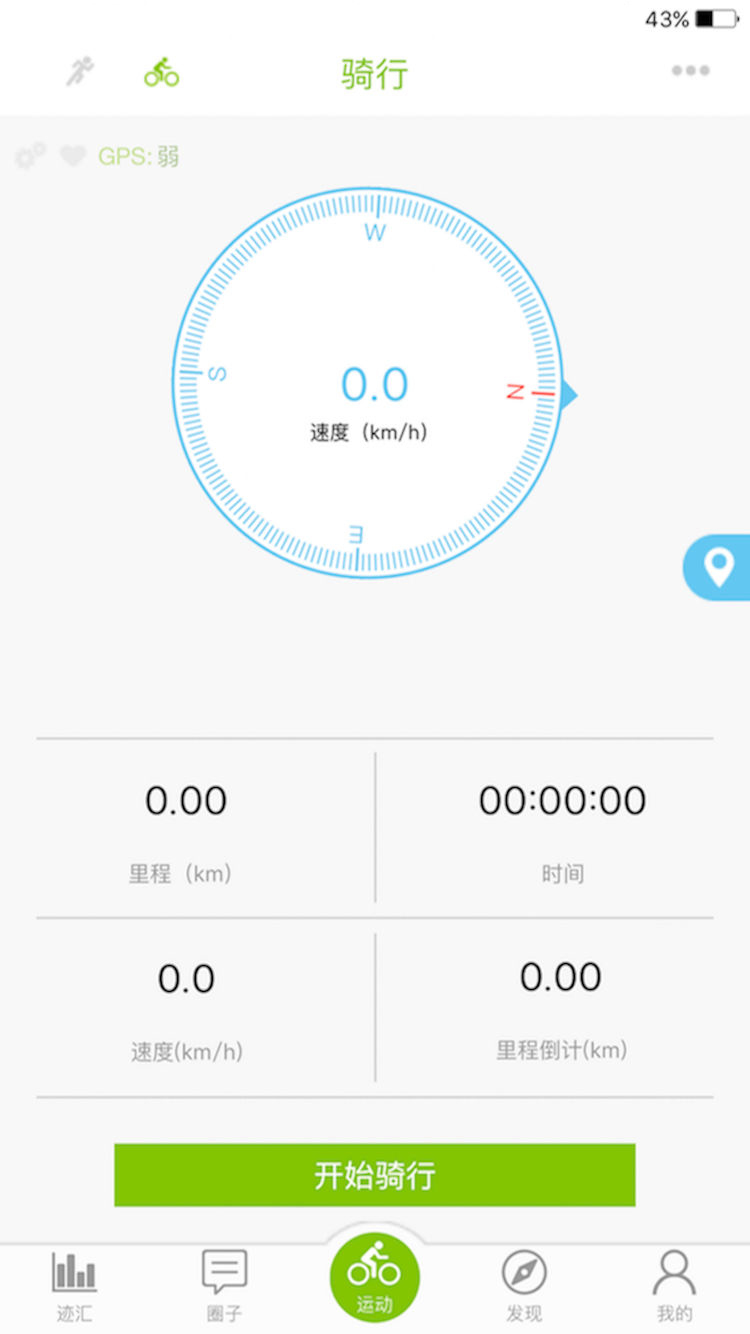This screenshot has width=750, height=1334.
Task: Open the 圈子 tab
Action: tap(224, 1285)
